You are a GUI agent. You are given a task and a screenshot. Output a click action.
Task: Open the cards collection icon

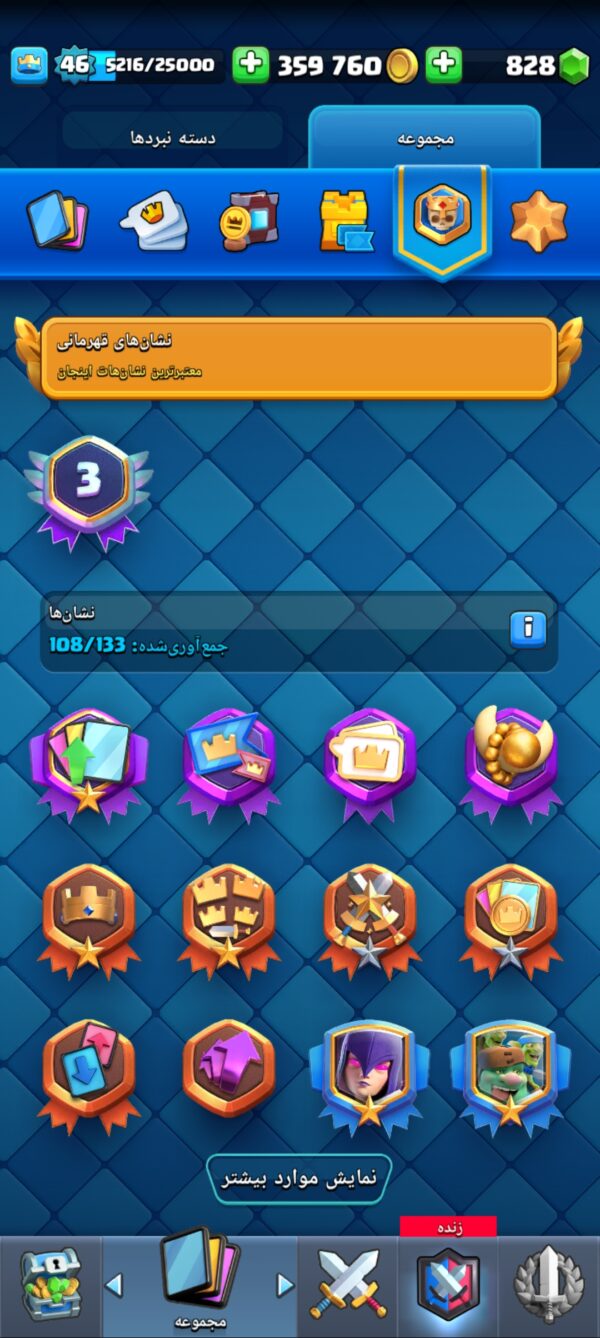click(x=57, y=221)
